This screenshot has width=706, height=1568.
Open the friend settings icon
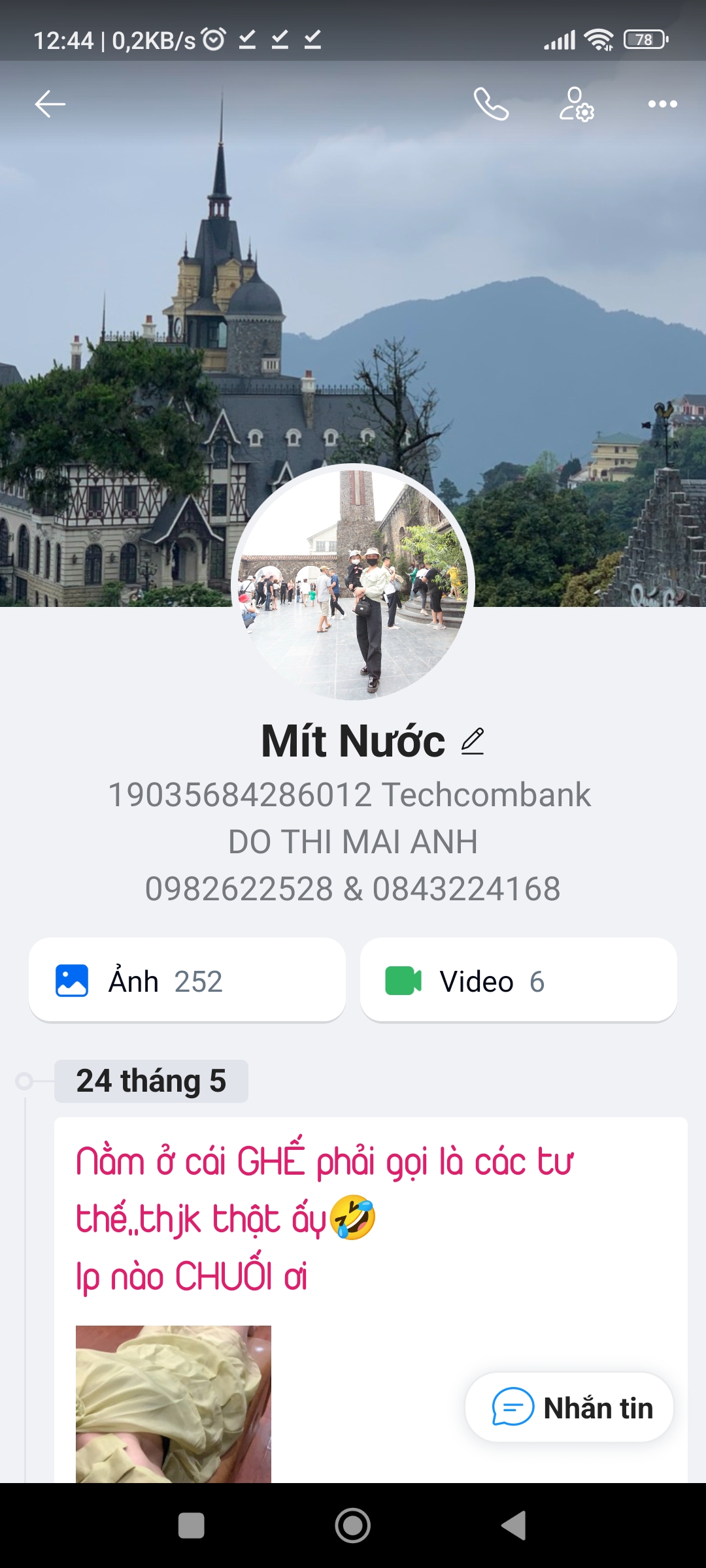pyautogui.click(x=576, y=104)
